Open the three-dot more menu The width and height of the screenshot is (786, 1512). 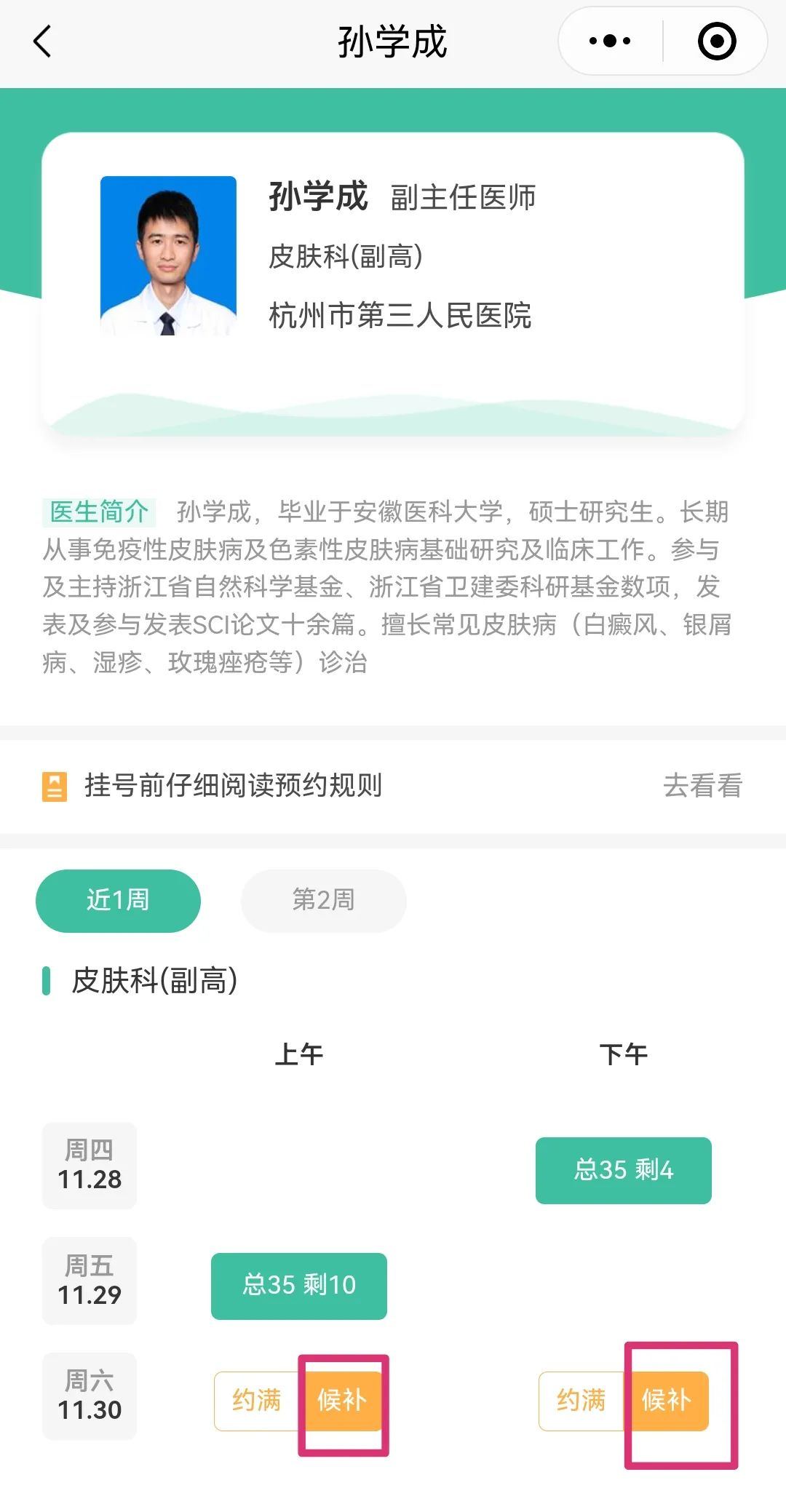point(610,41)
